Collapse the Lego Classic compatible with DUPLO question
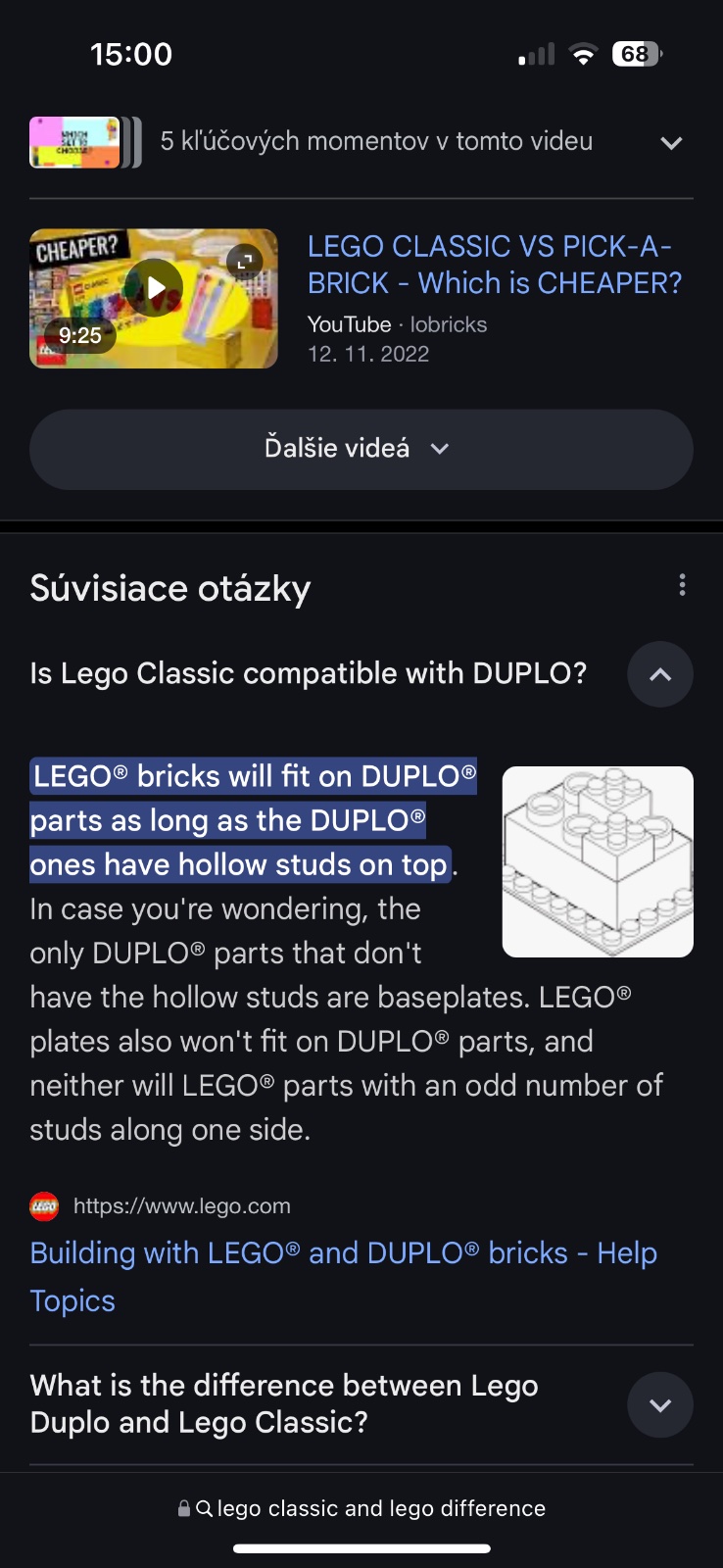 (659, 674)
